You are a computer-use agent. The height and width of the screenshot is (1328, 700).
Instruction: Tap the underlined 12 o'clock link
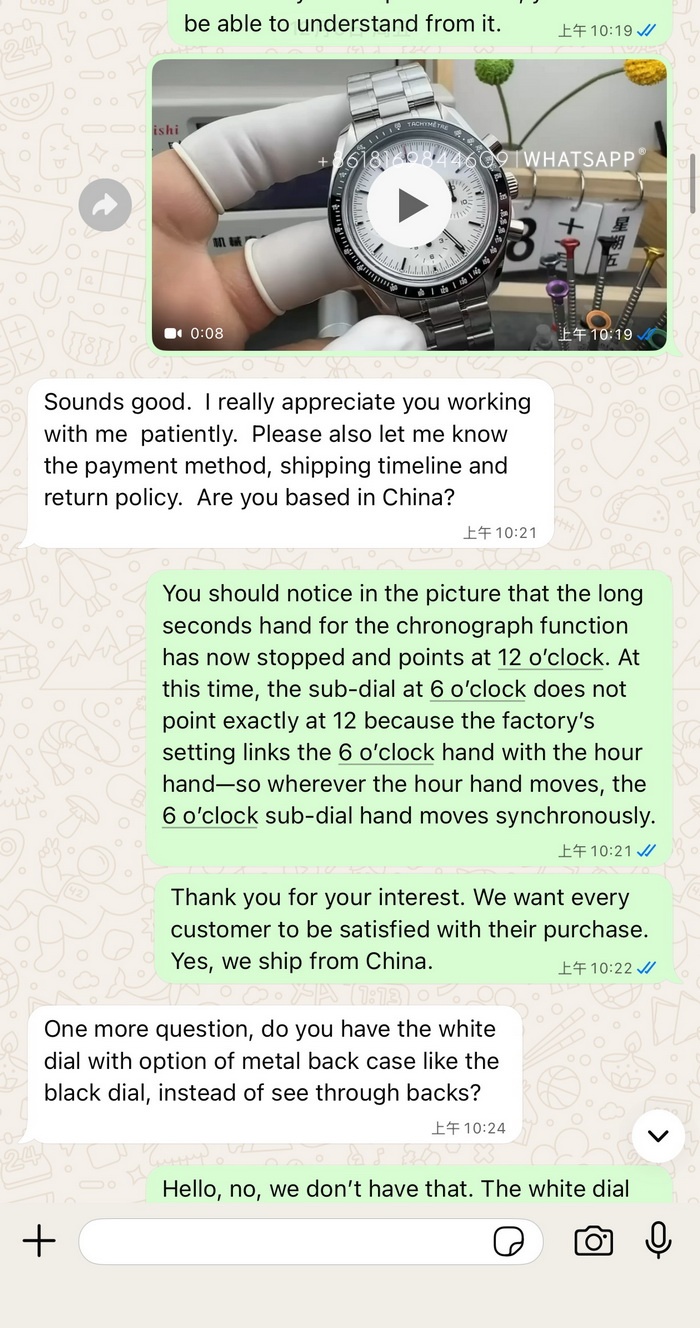point(551,657)
